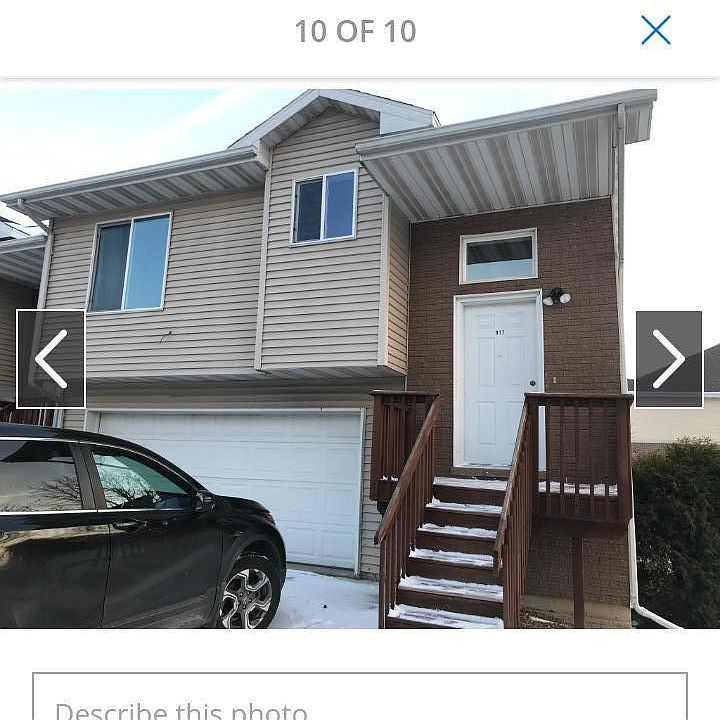Go to the previous photo
The image size is (720, 720).
tap(51, 359)
